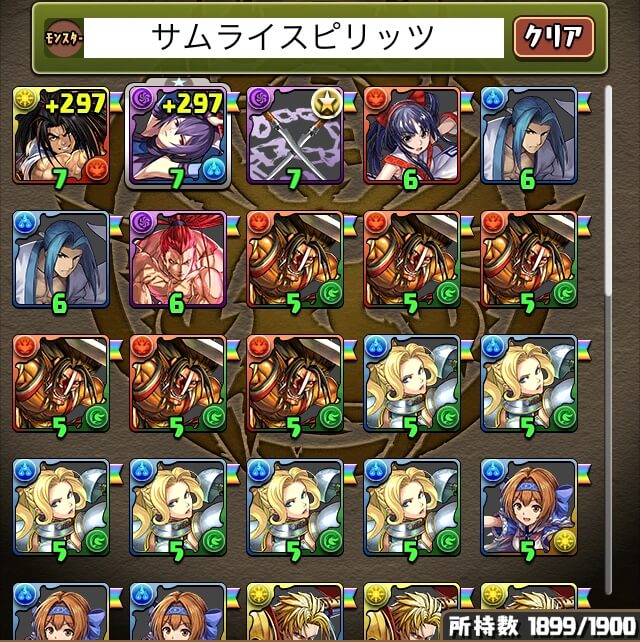Select the black-haired samurai with +297 light attribute

click(x=61, y=135)
